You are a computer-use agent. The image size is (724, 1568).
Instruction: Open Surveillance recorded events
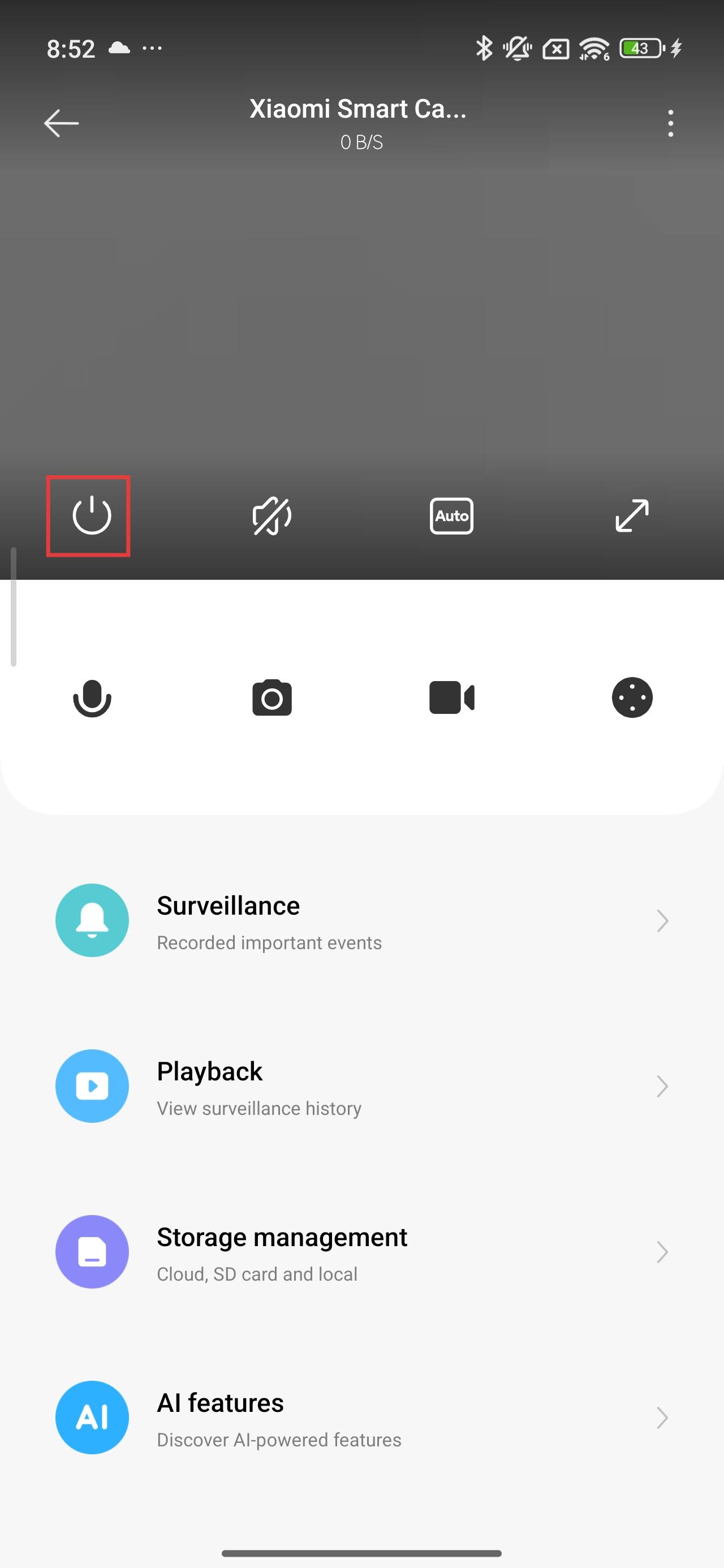361,920
